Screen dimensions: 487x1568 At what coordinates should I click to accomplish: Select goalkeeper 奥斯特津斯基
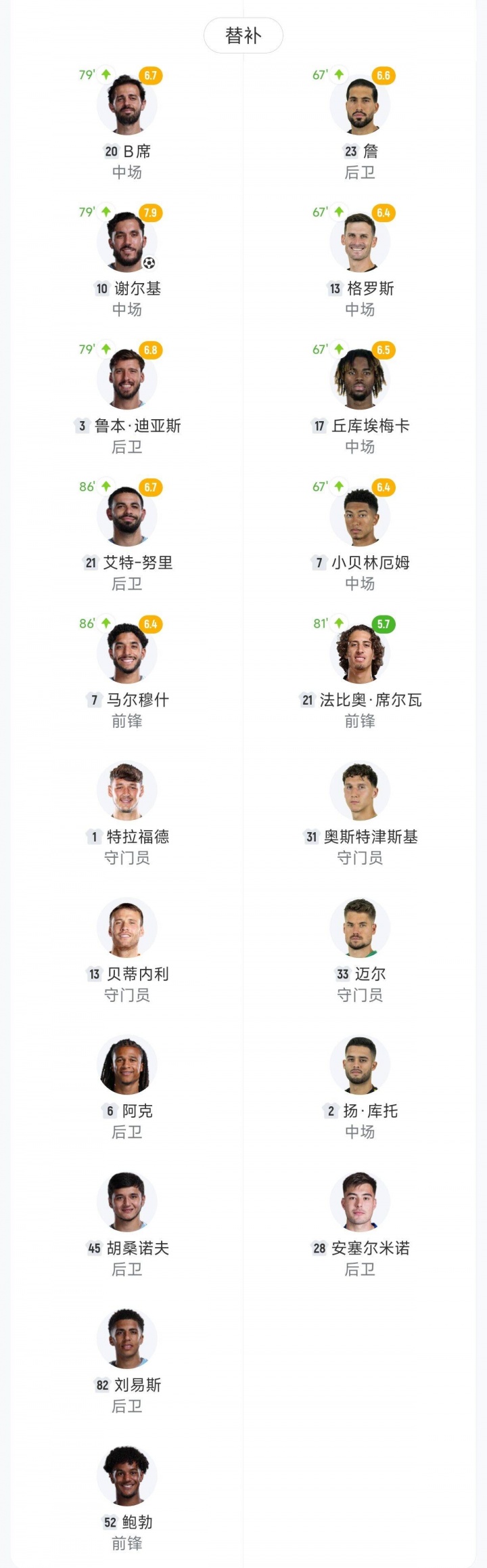point(360,791)
